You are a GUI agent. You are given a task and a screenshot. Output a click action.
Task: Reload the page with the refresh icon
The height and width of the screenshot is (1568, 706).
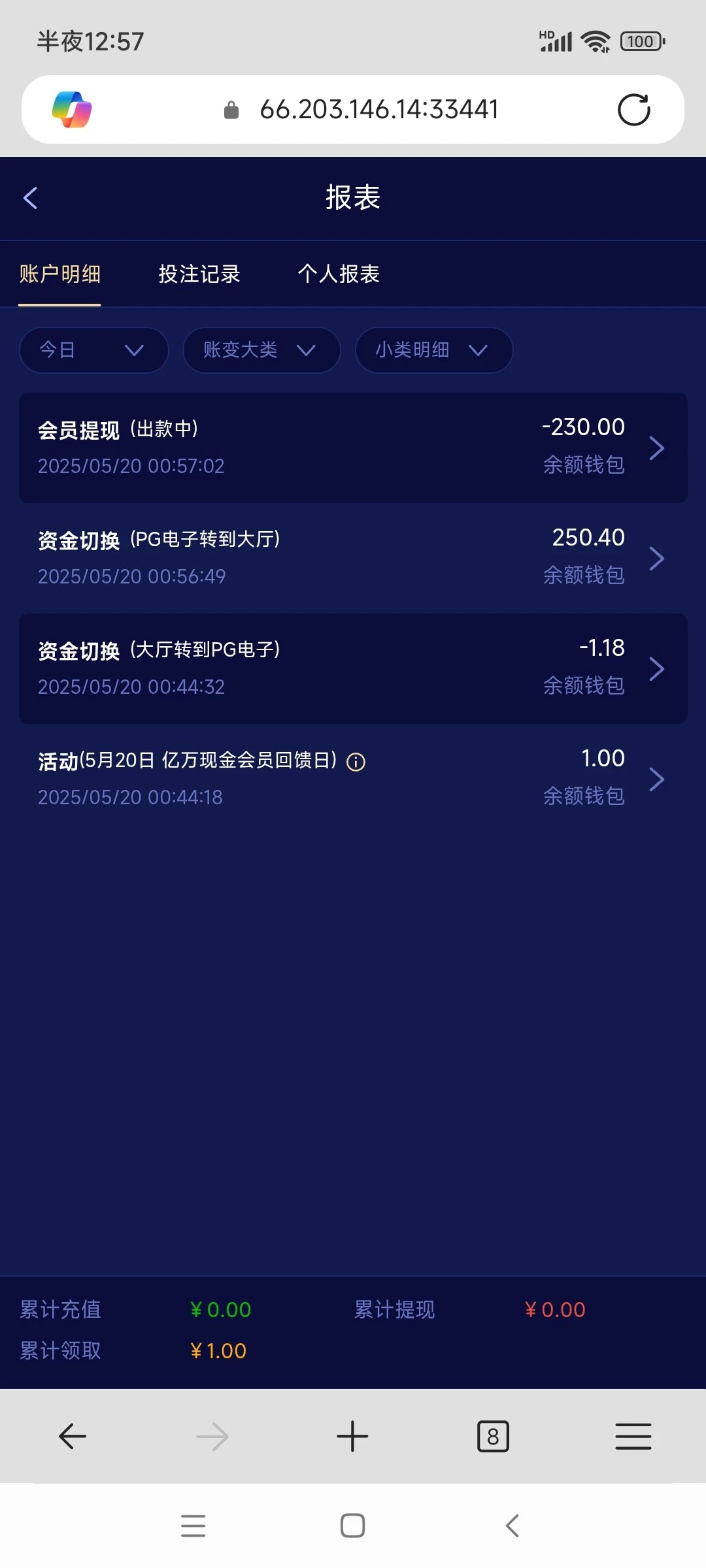[633, 108]
